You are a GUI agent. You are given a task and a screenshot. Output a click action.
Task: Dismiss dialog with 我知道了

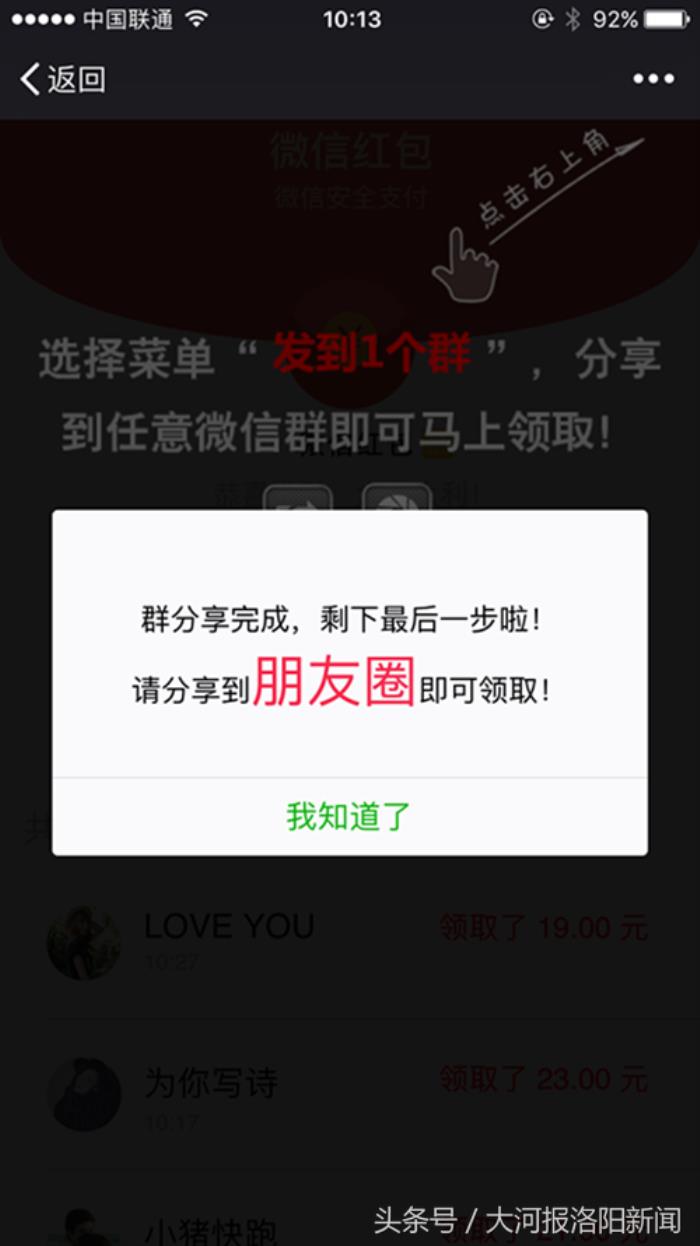(x=349, y=816)
